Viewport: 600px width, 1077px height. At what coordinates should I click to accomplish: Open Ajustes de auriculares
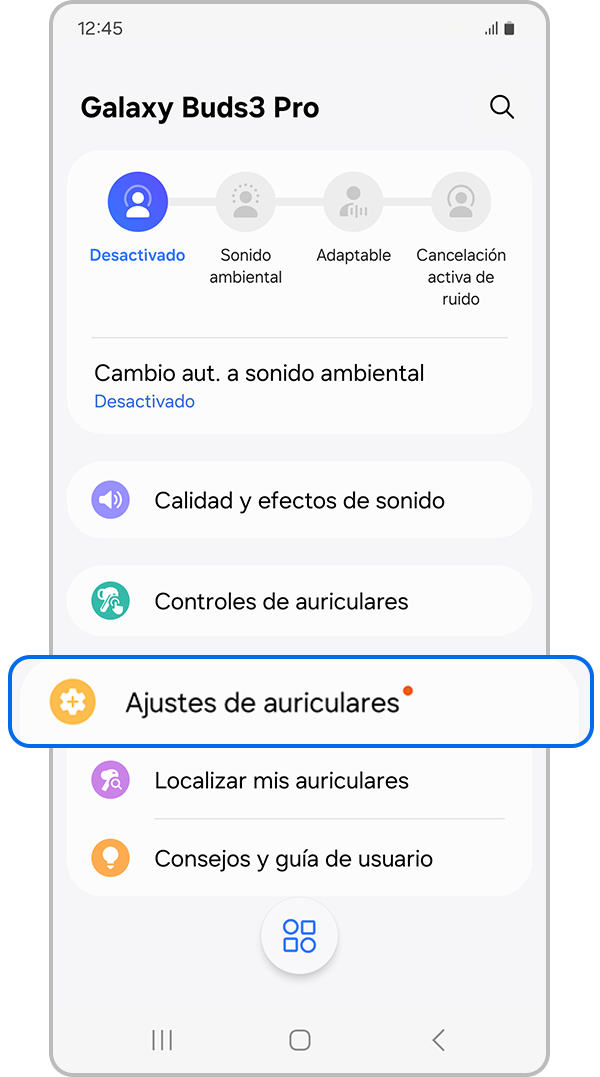click(x=299, y=702)
